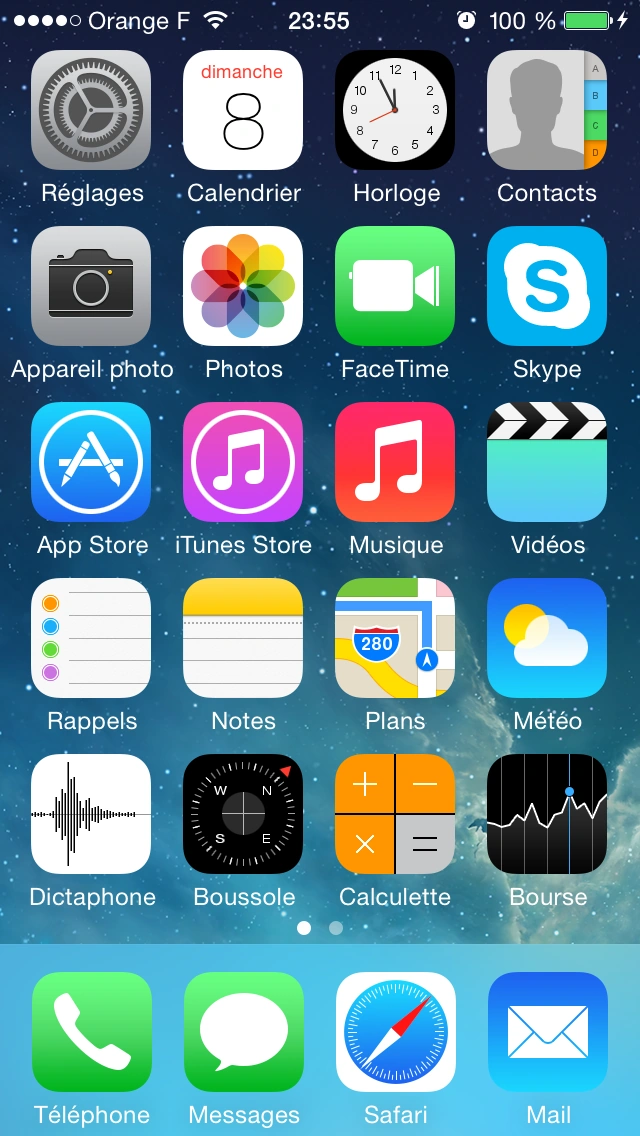Open Plans maps
Screen dimensions: 640x1136
tap(395, 638)
